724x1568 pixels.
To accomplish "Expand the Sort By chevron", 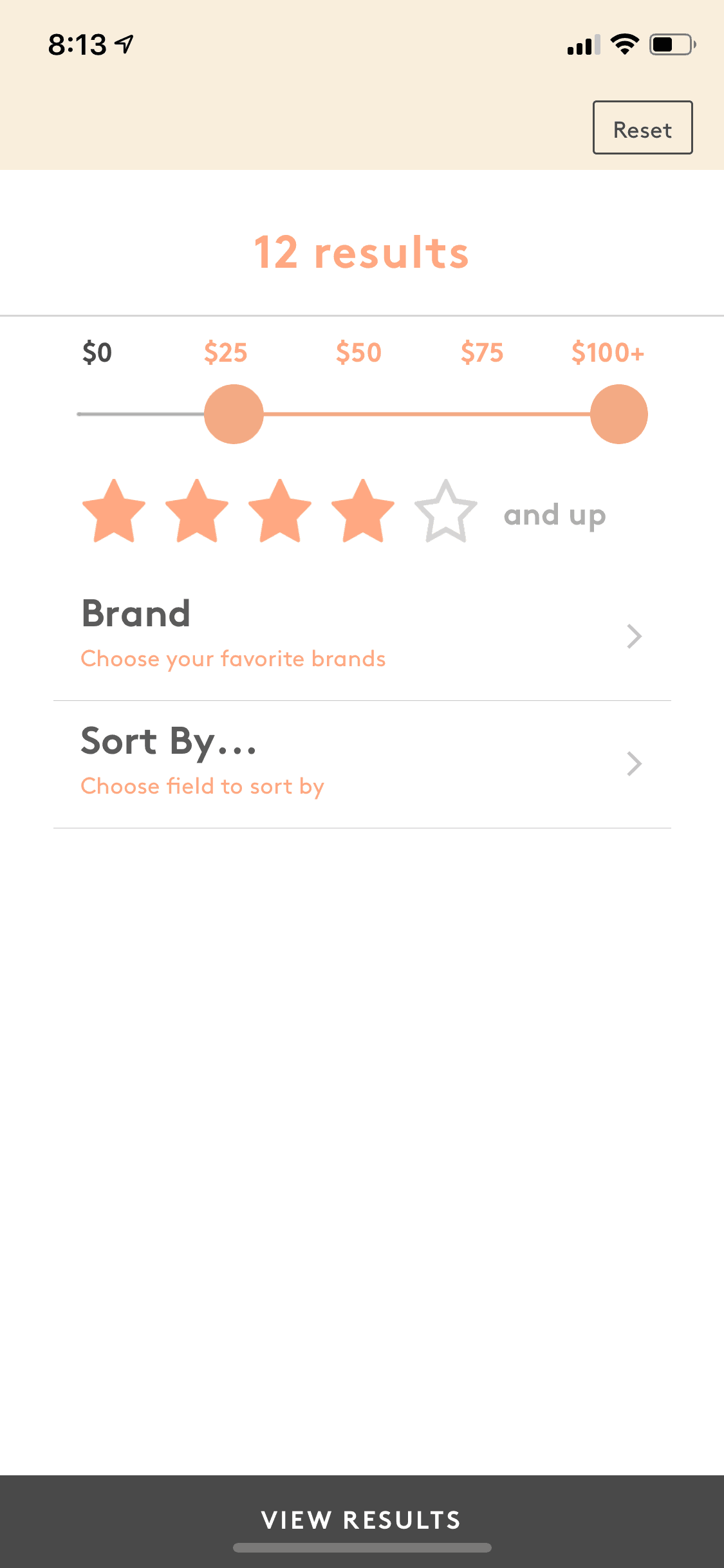I will click(635, 764).
